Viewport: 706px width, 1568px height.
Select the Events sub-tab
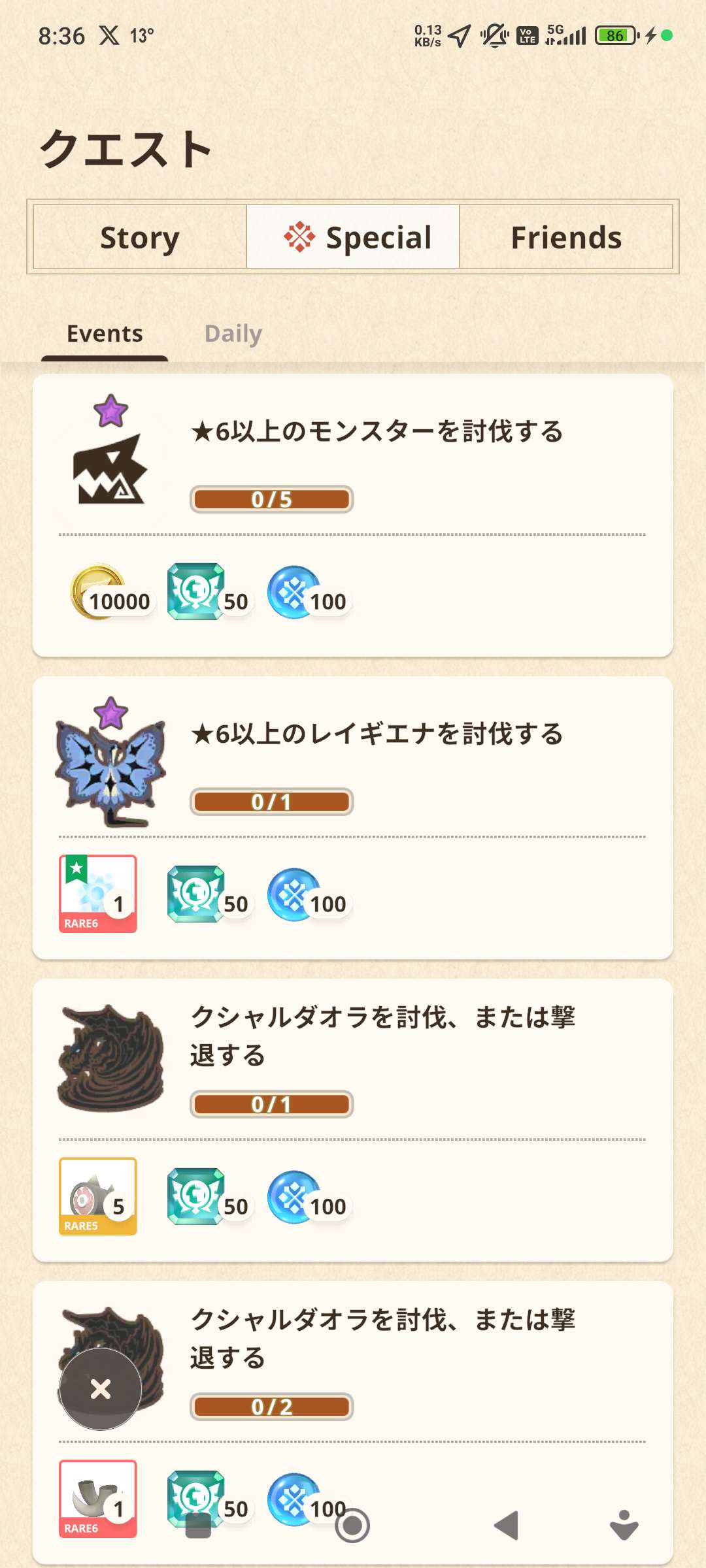tap(105, 334)
